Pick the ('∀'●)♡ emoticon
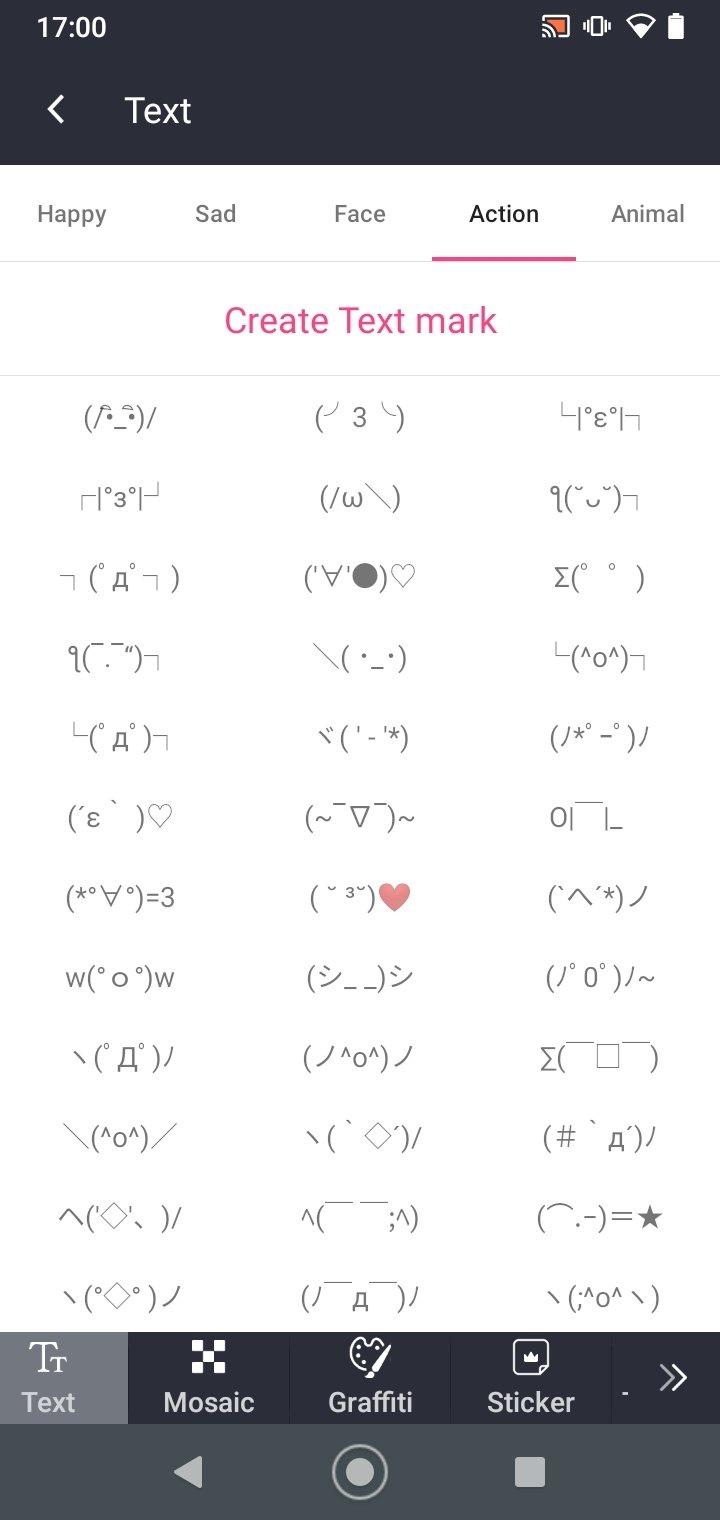Screen dimensions: 720x1520 pos(360,578)
